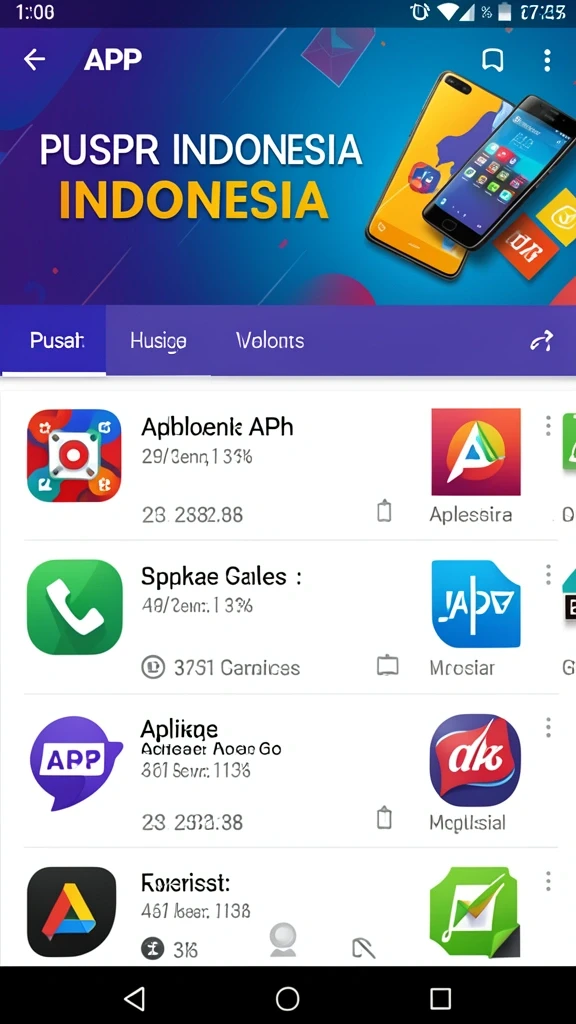Switch to the Volonts tab

coord(270,340)
